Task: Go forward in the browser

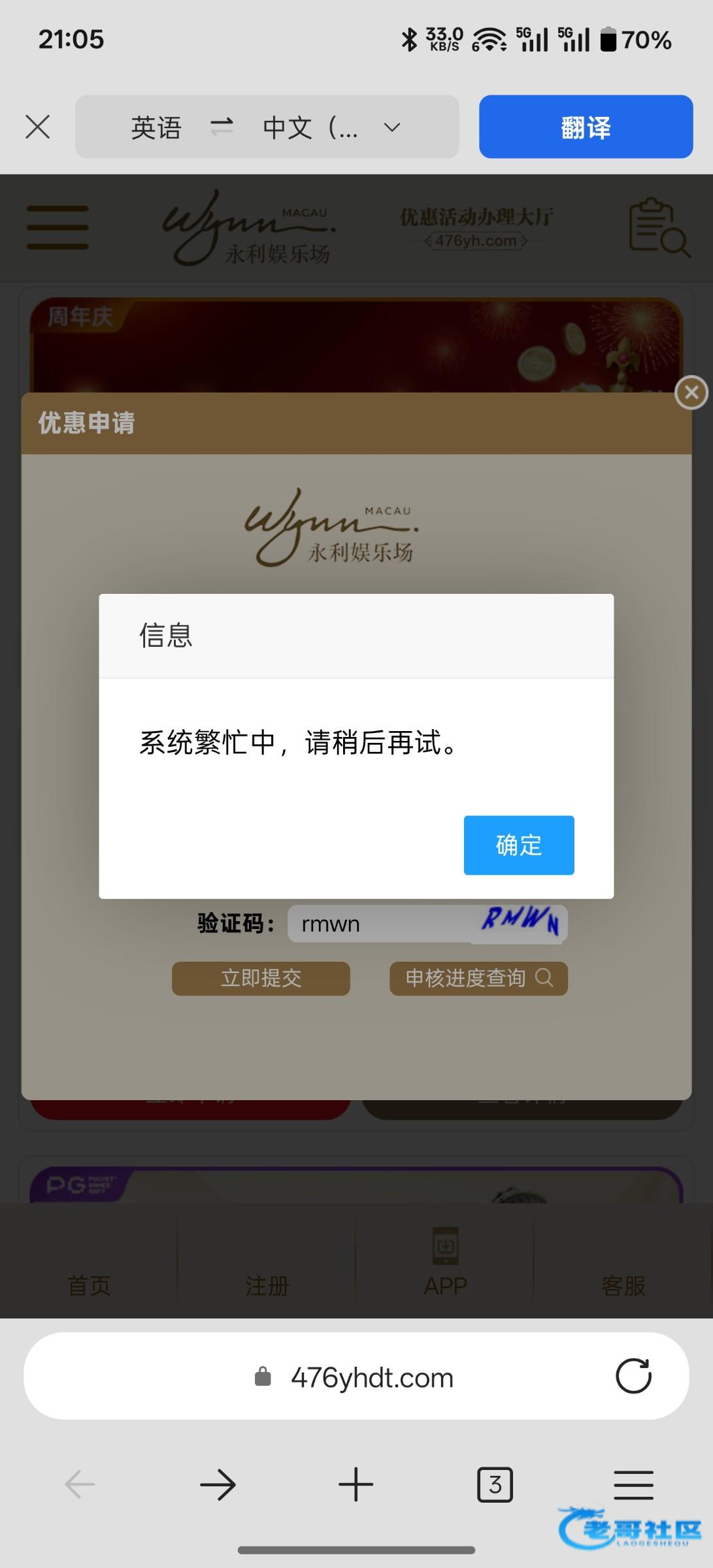Action: [x=218, y=1485]
